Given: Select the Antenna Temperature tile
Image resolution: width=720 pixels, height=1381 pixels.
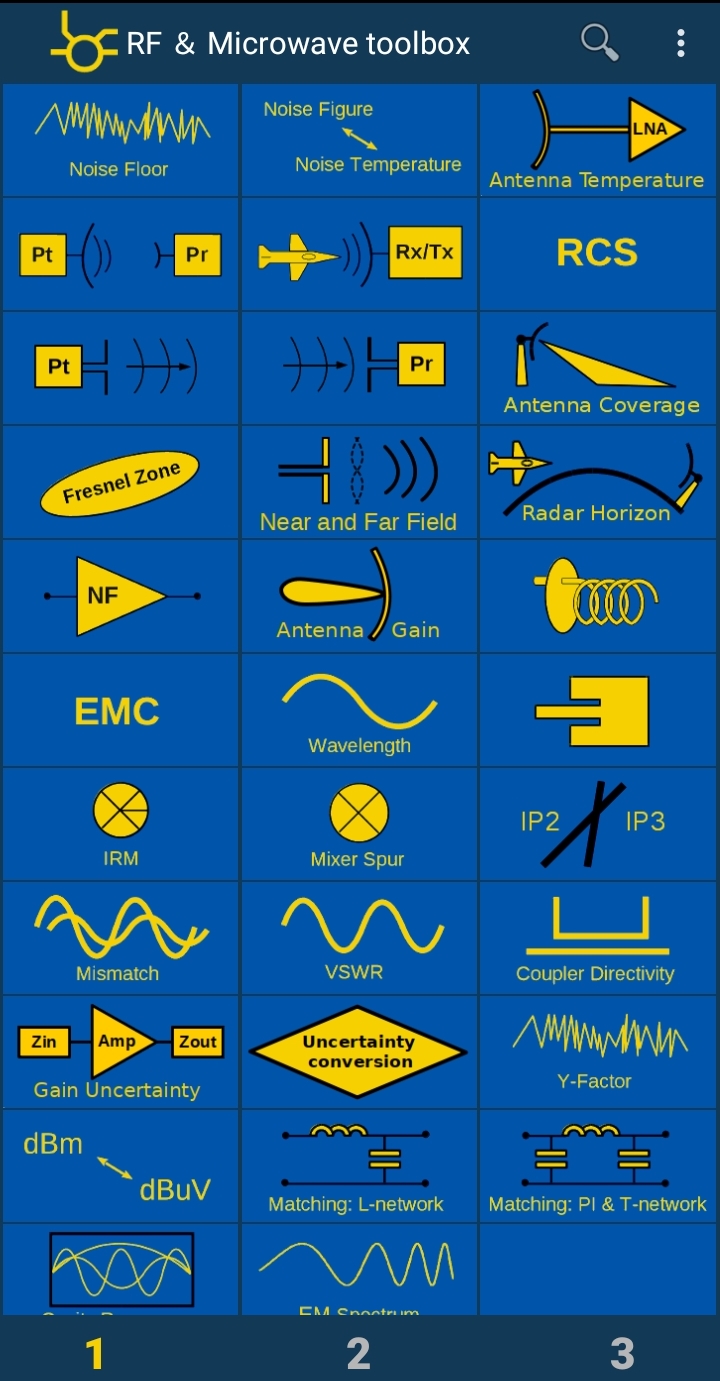Looking at the screenshot, I should click(x=598, y=140).
